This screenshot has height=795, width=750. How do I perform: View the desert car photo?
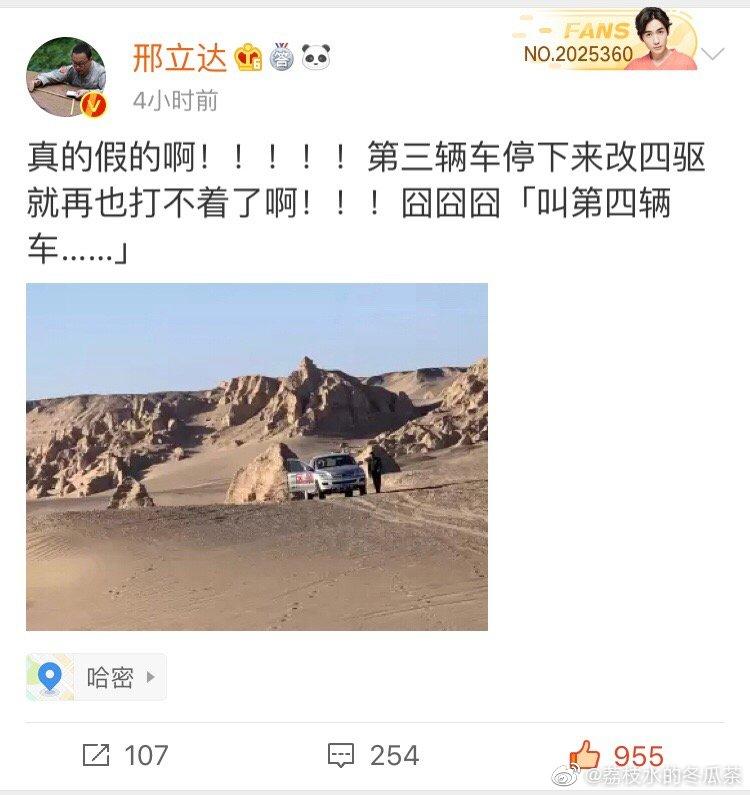click(257, 456)
